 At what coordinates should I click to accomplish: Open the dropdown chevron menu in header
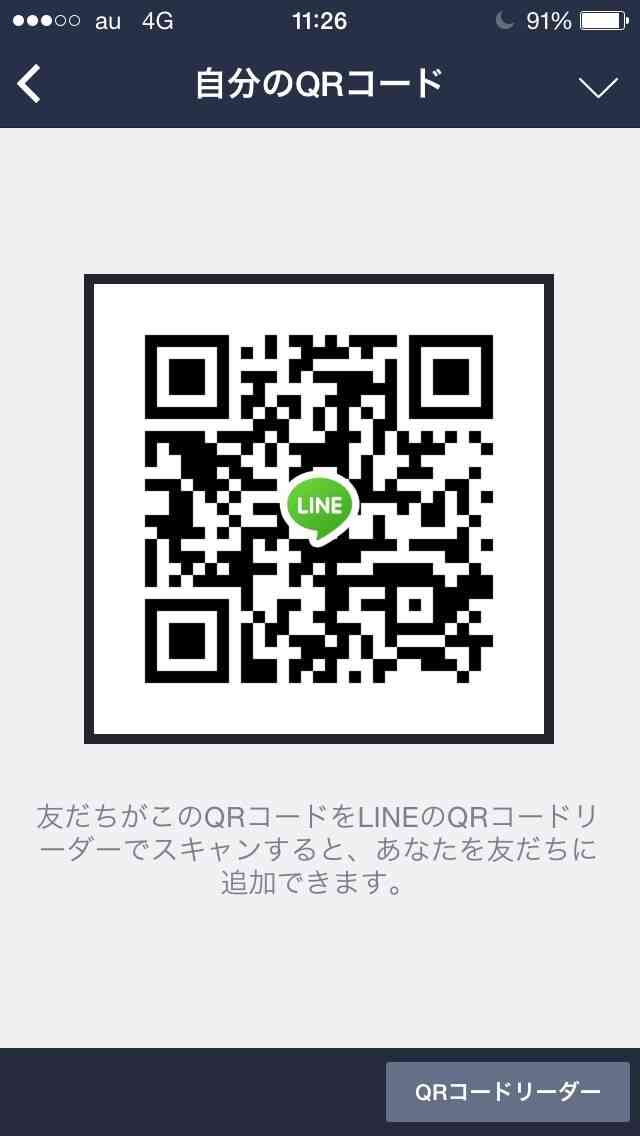tap(599, 87)
